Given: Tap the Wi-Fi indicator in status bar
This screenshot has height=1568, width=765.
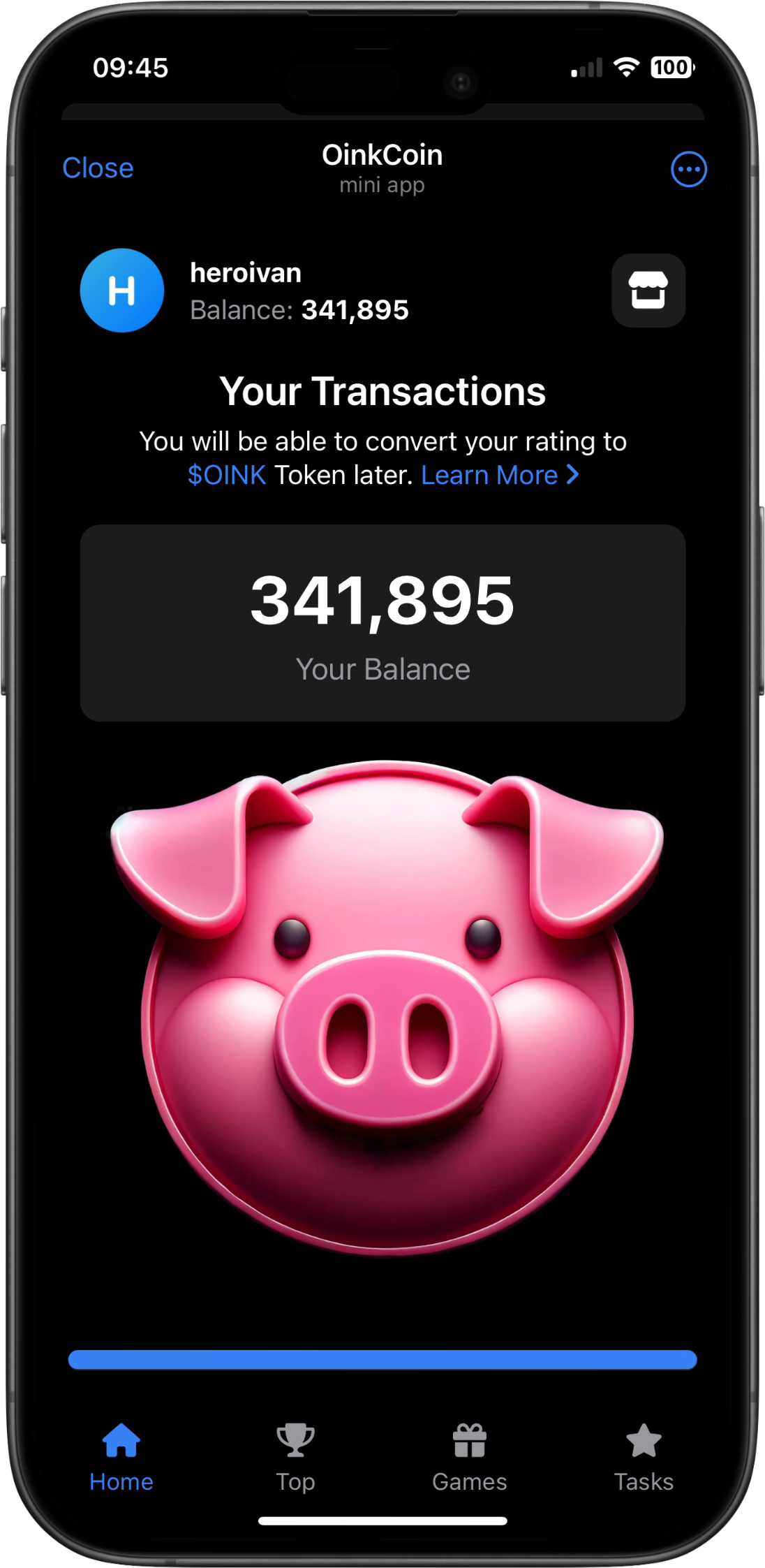Looking at the screenshot, I should click(626, 68).
